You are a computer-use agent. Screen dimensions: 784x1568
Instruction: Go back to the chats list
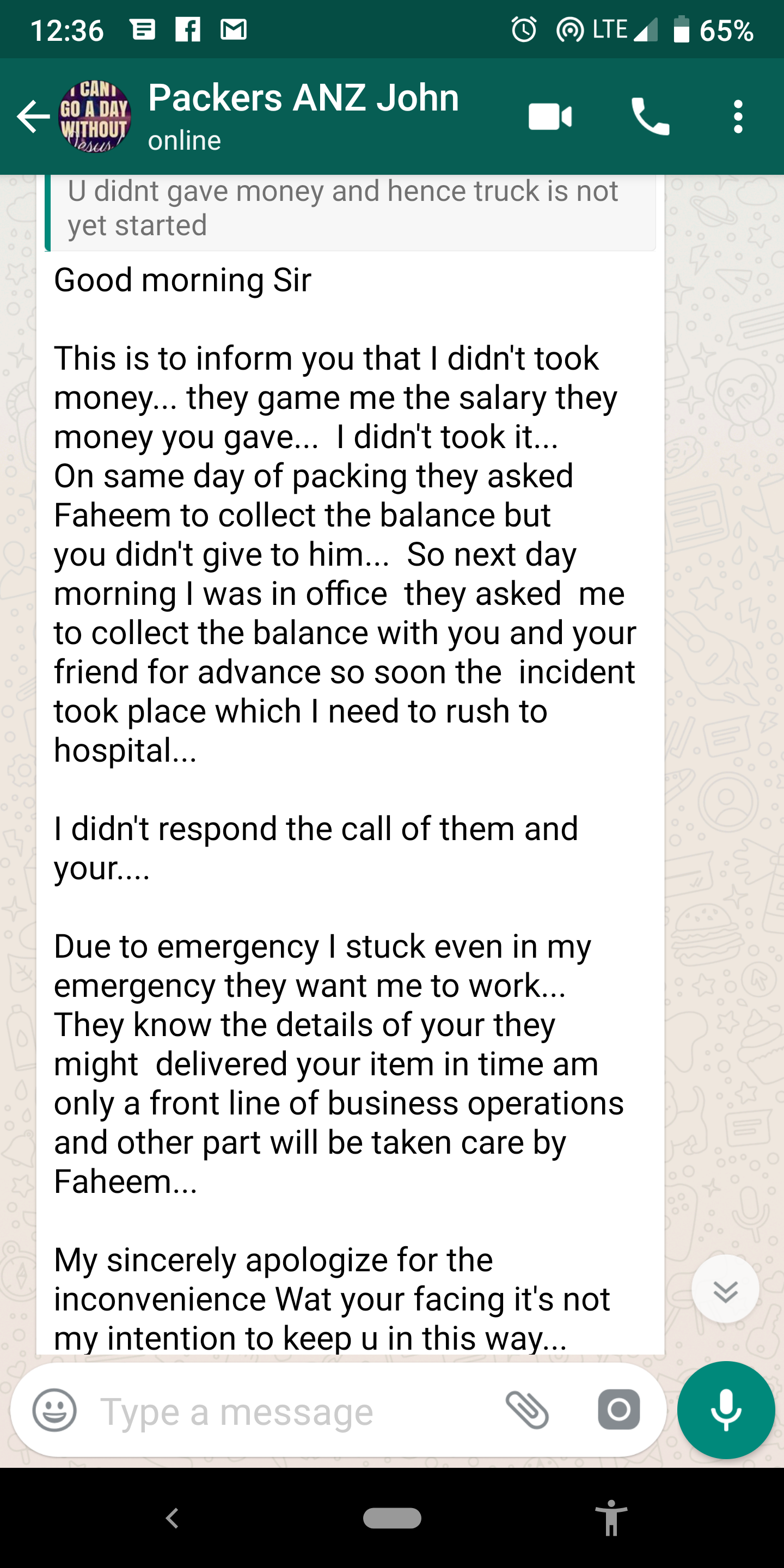(32, 117)
